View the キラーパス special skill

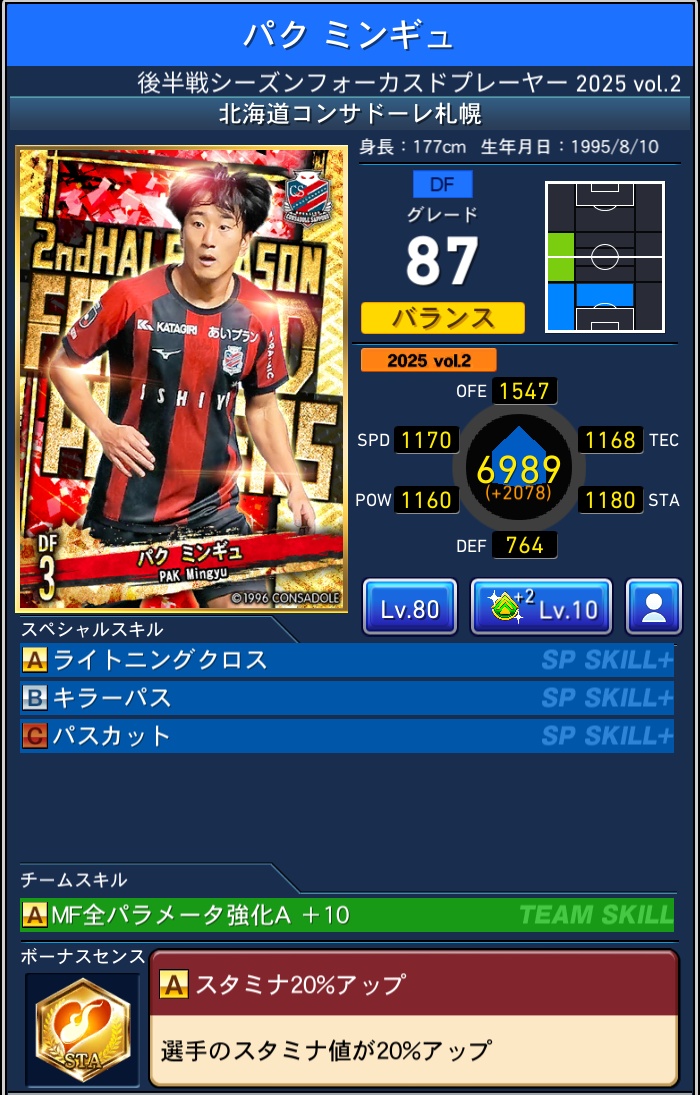[346, 698]
